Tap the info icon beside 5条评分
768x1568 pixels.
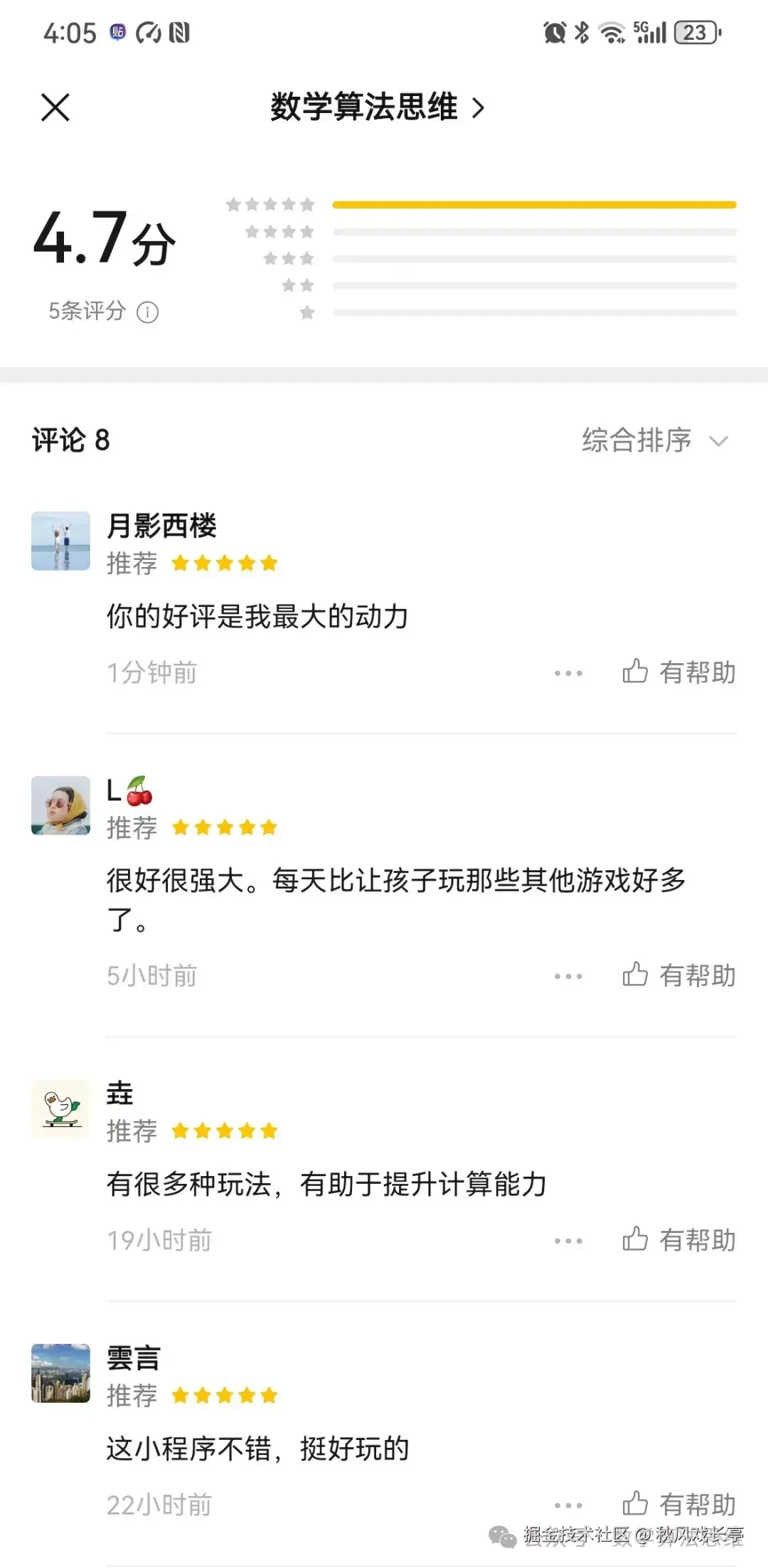click(x=147, y=312)
